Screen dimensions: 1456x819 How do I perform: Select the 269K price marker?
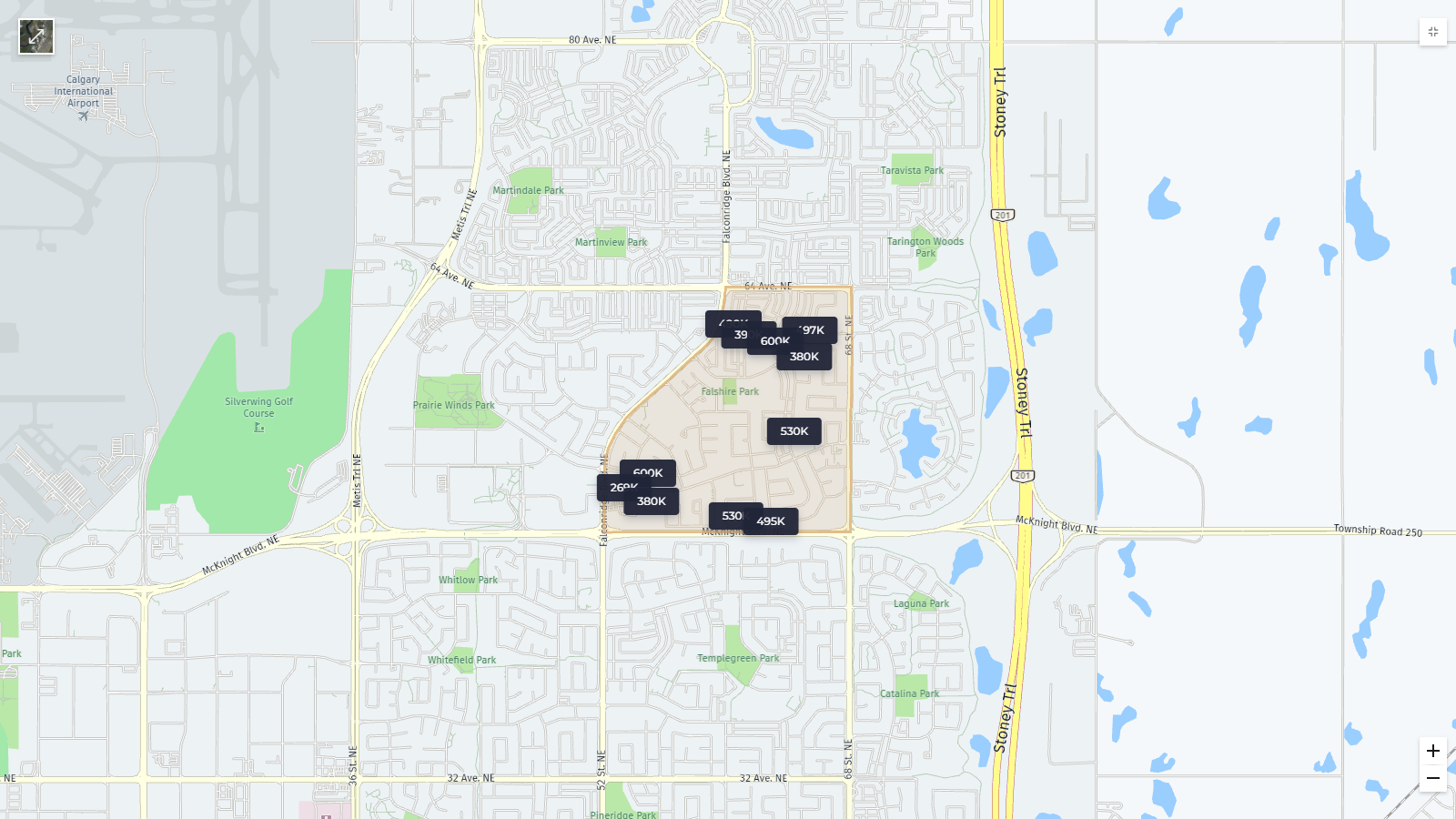[610, 488]
